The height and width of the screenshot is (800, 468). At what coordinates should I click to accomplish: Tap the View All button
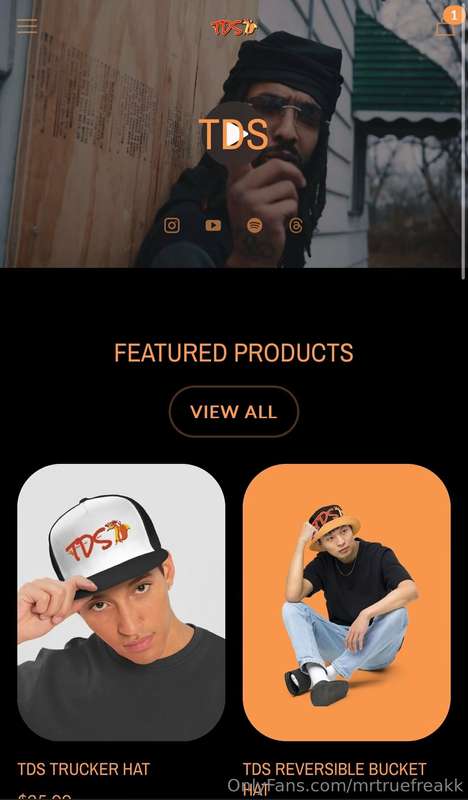(234, 412)
